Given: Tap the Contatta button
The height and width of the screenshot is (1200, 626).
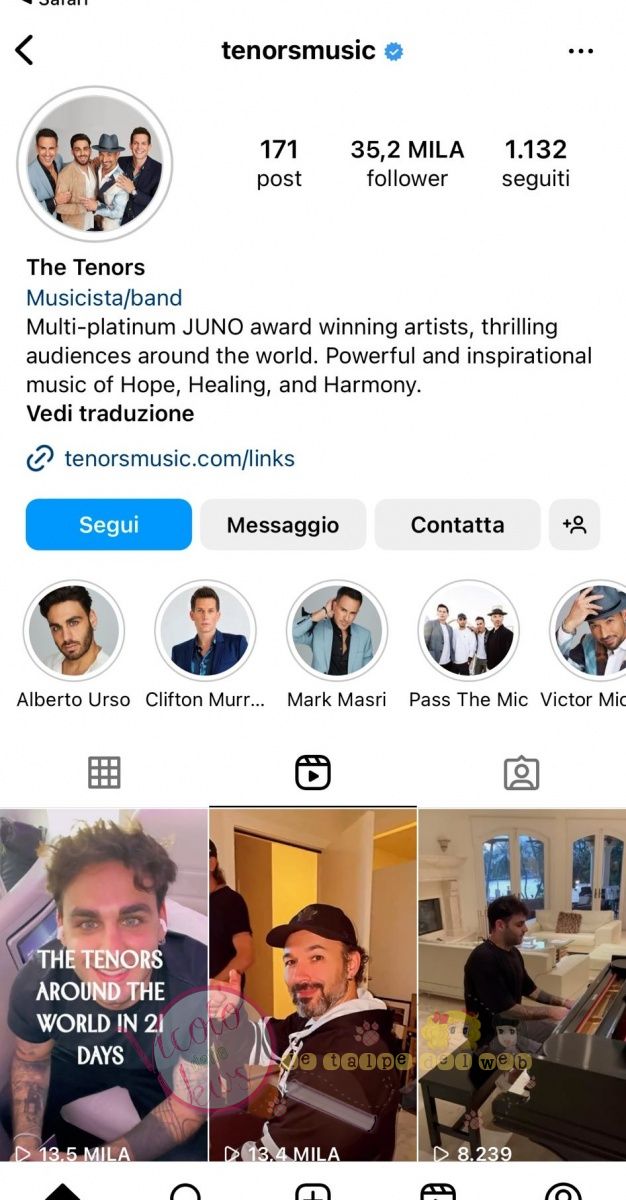Looking at the screenshot, I should point(457,525).
